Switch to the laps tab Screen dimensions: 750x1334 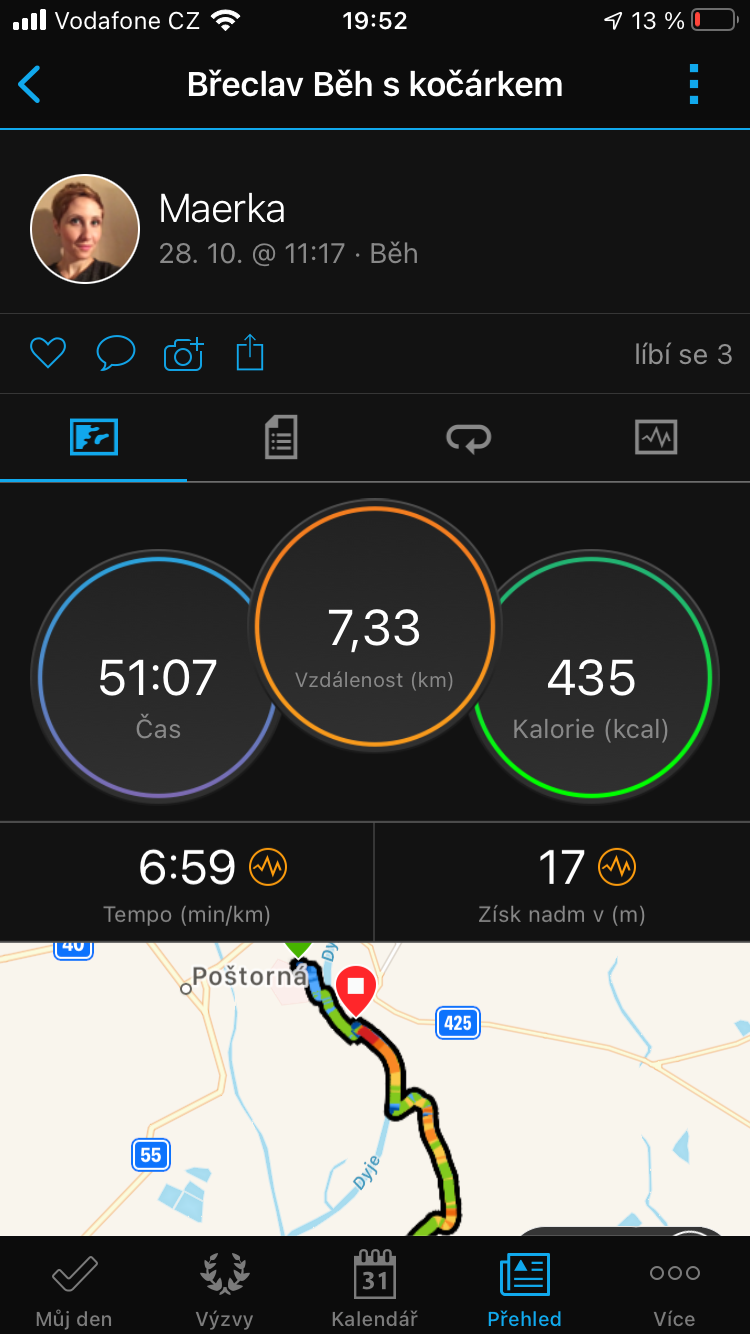click(468, 437)
